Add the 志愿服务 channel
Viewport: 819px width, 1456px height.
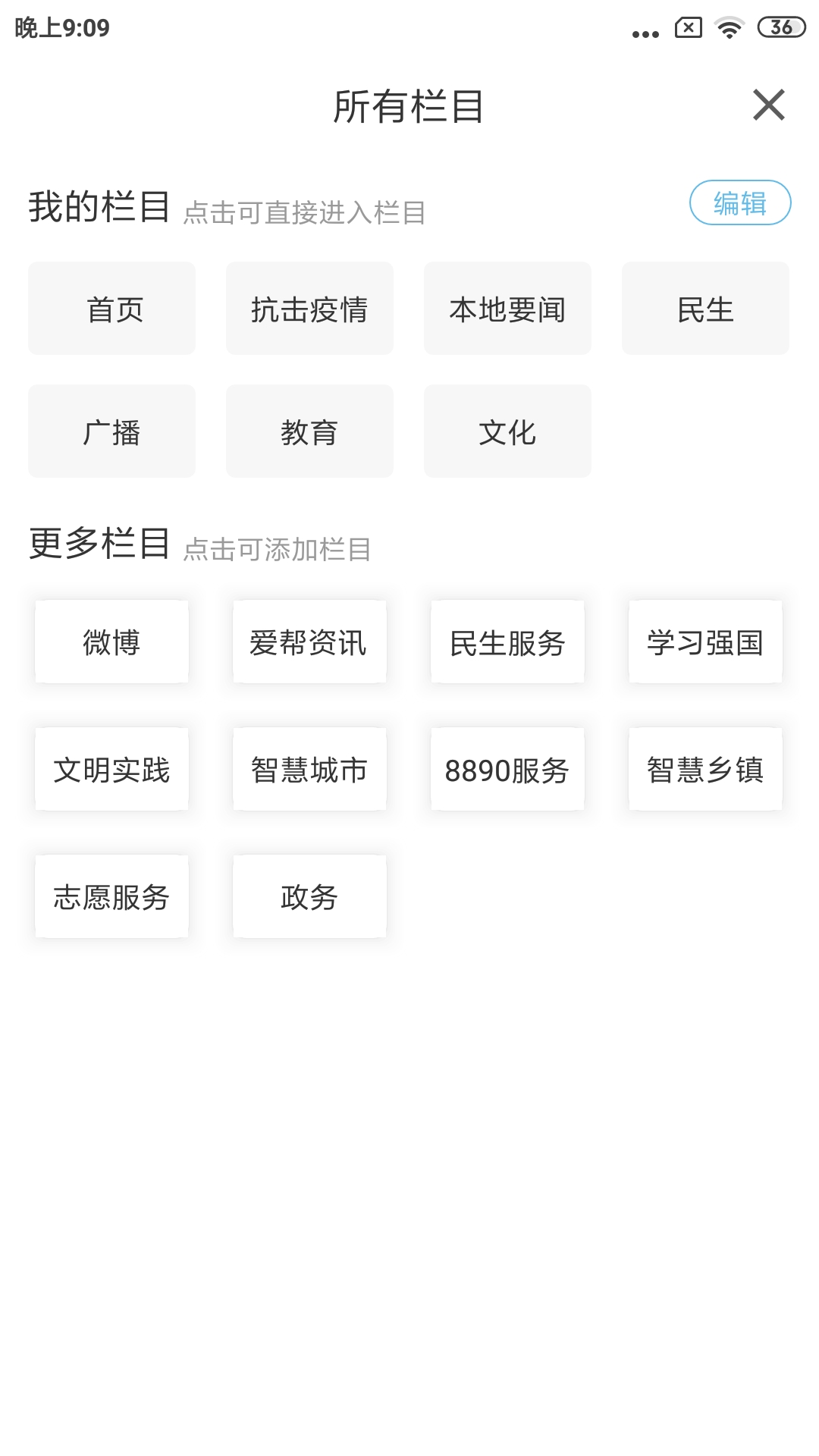pos(111,896)
